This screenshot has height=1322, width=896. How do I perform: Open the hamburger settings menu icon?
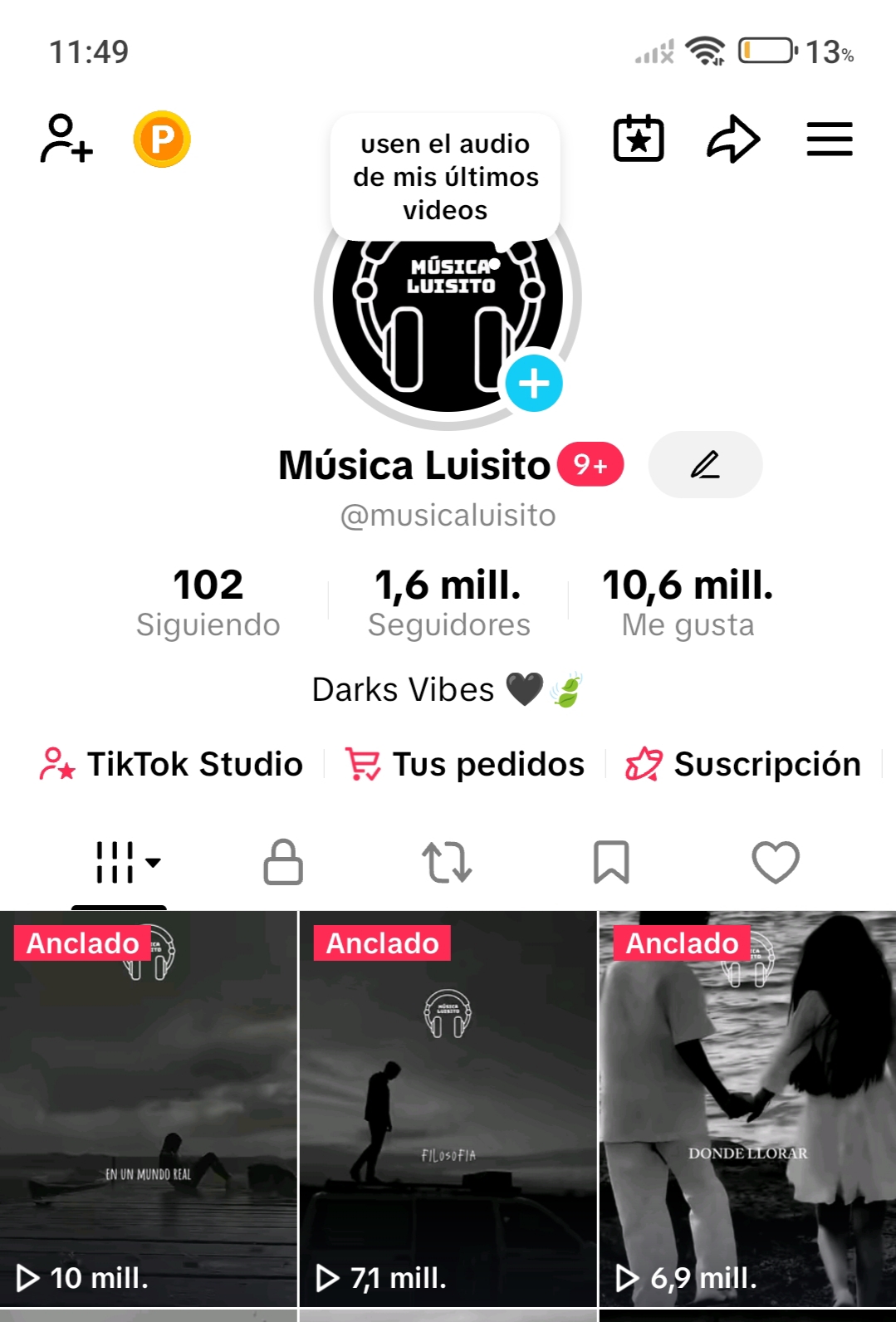tap(828, 139)
